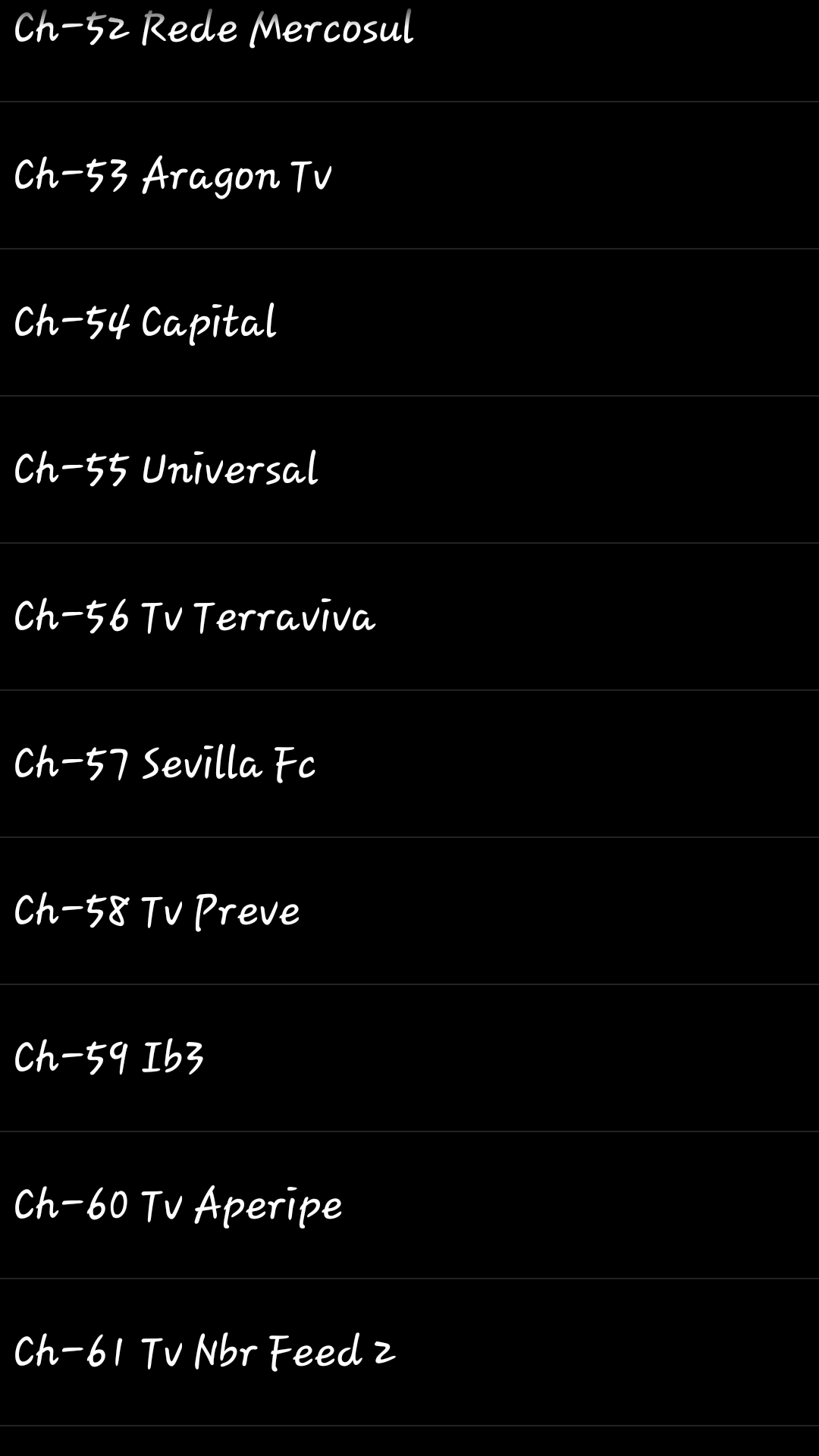Choose the Tv Aperipe entry
Viewport: 819px width, 1456px height.
pyautogui.click(x=178, y=1204)
